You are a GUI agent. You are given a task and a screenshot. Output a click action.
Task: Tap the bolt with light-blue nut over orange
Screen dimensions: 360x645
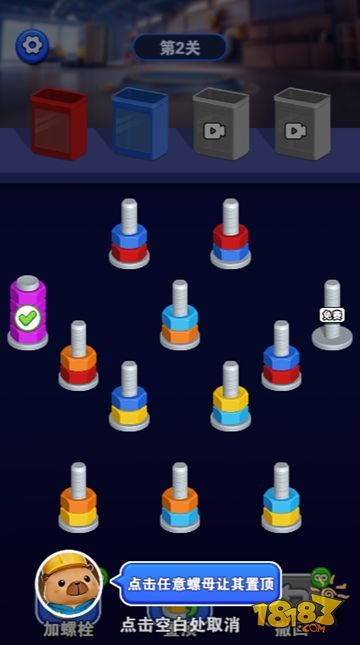(180, 315)
